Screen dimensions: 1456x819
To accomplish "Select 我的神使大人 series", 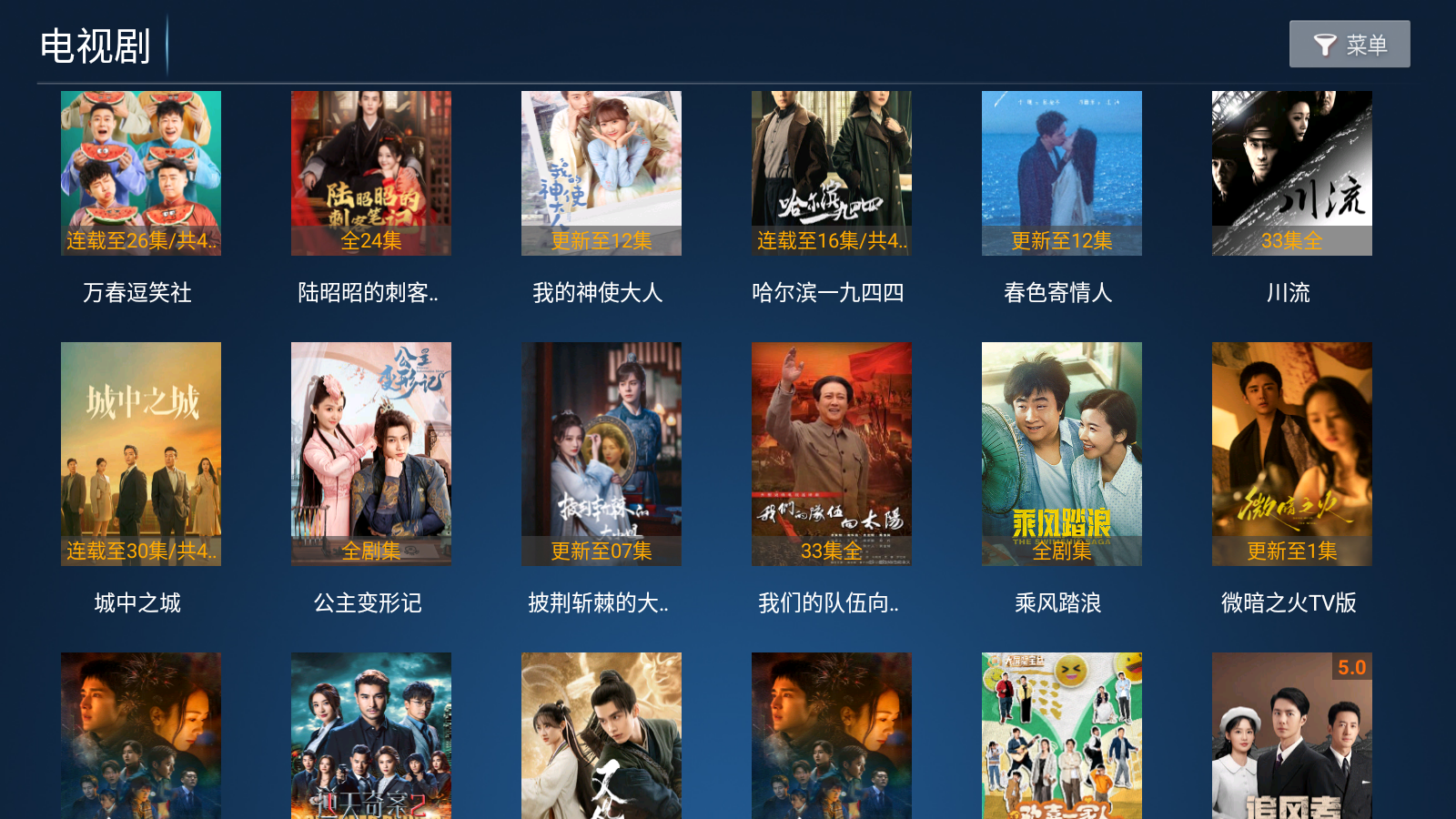I will pos(601,173).
